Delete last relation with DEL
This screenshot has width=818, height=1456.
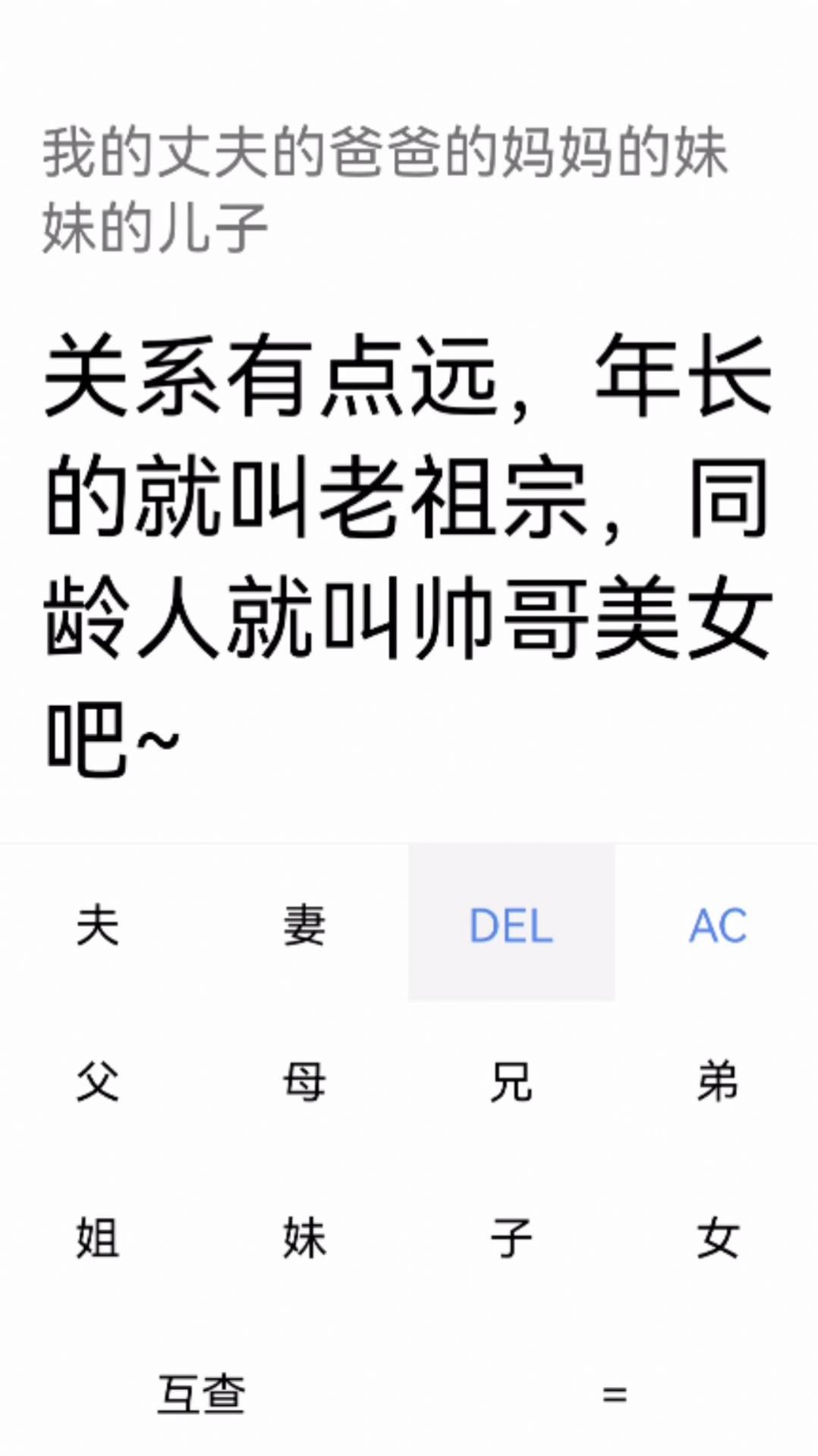[x=511, y=925]
